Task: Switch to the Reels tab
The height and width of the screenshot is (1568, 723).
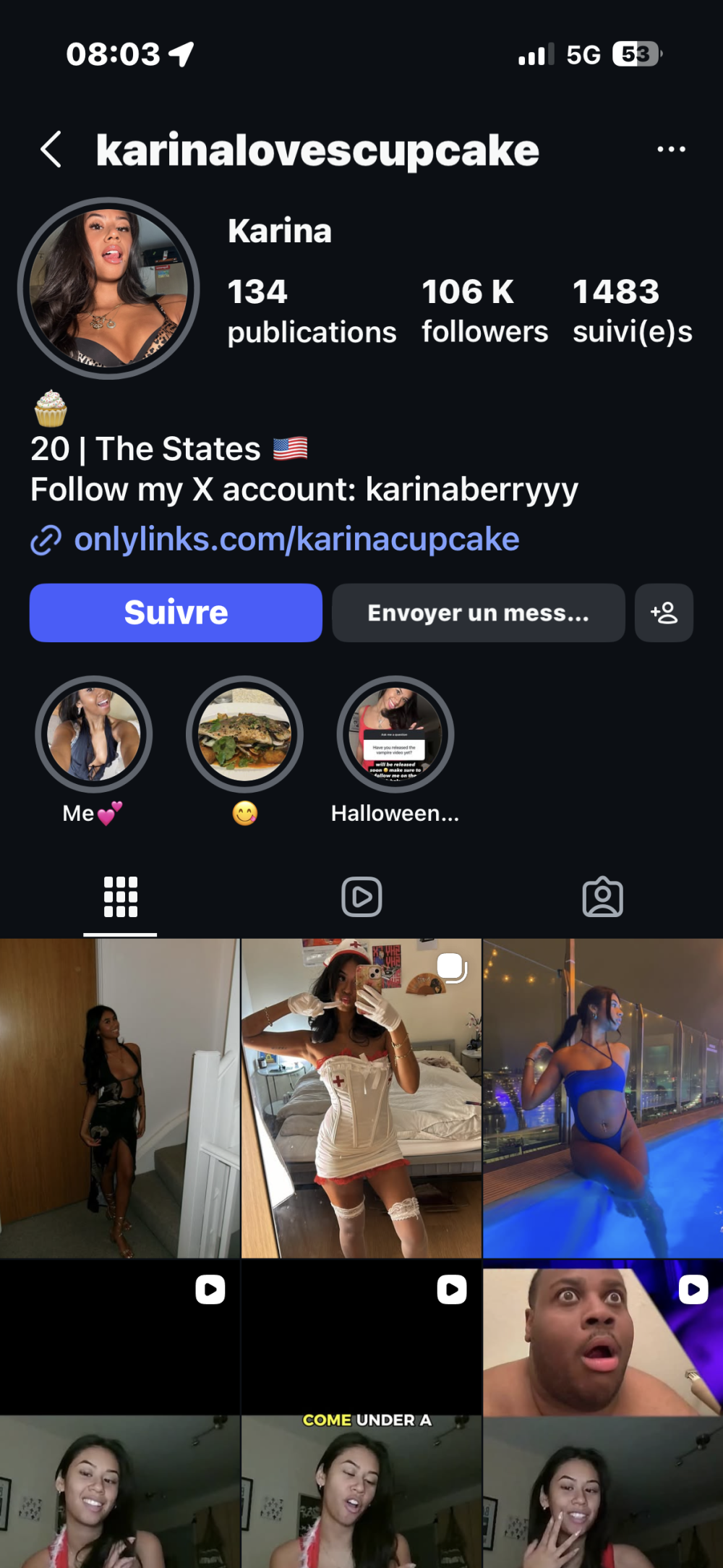Action: (361, 897)
